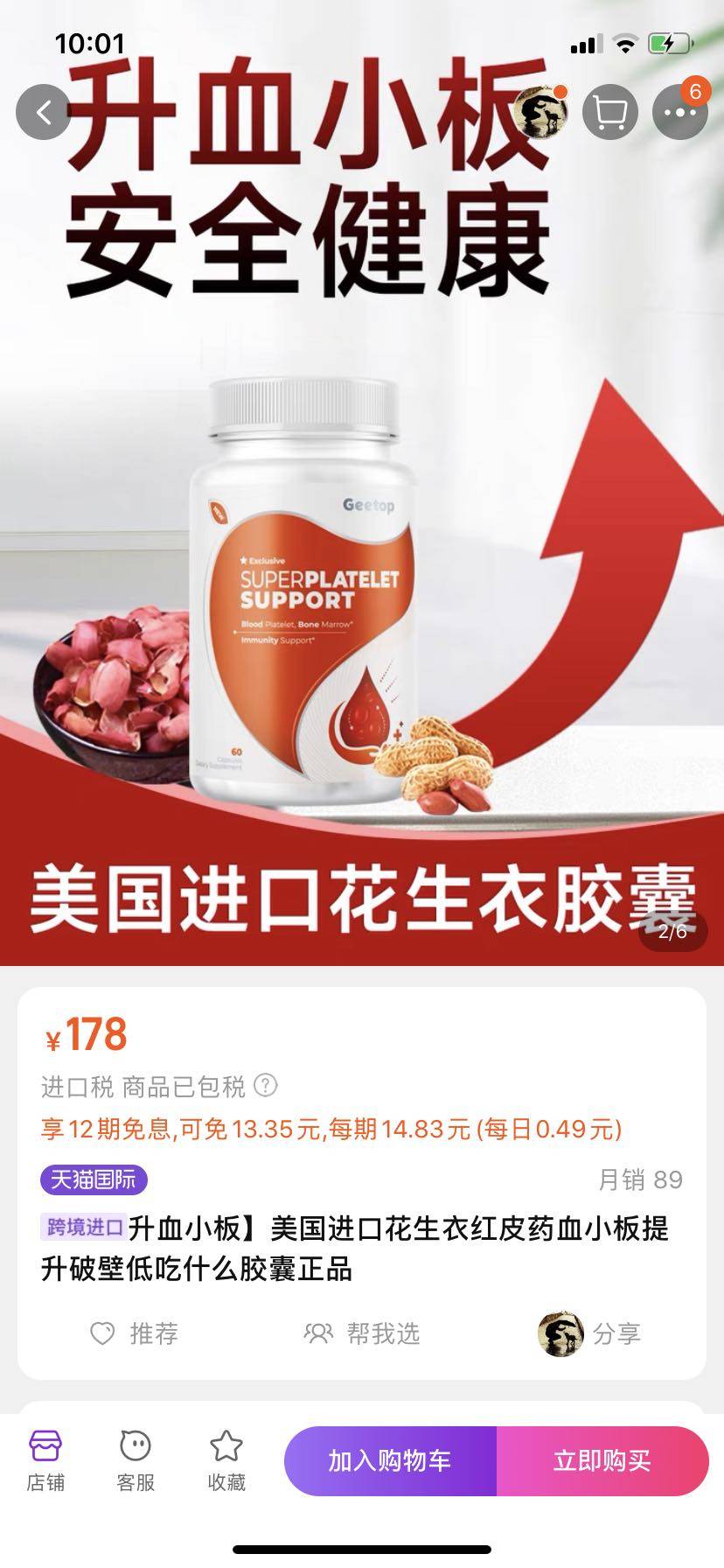
Task: Share this product via 分享
Action: pos(590,1333)
